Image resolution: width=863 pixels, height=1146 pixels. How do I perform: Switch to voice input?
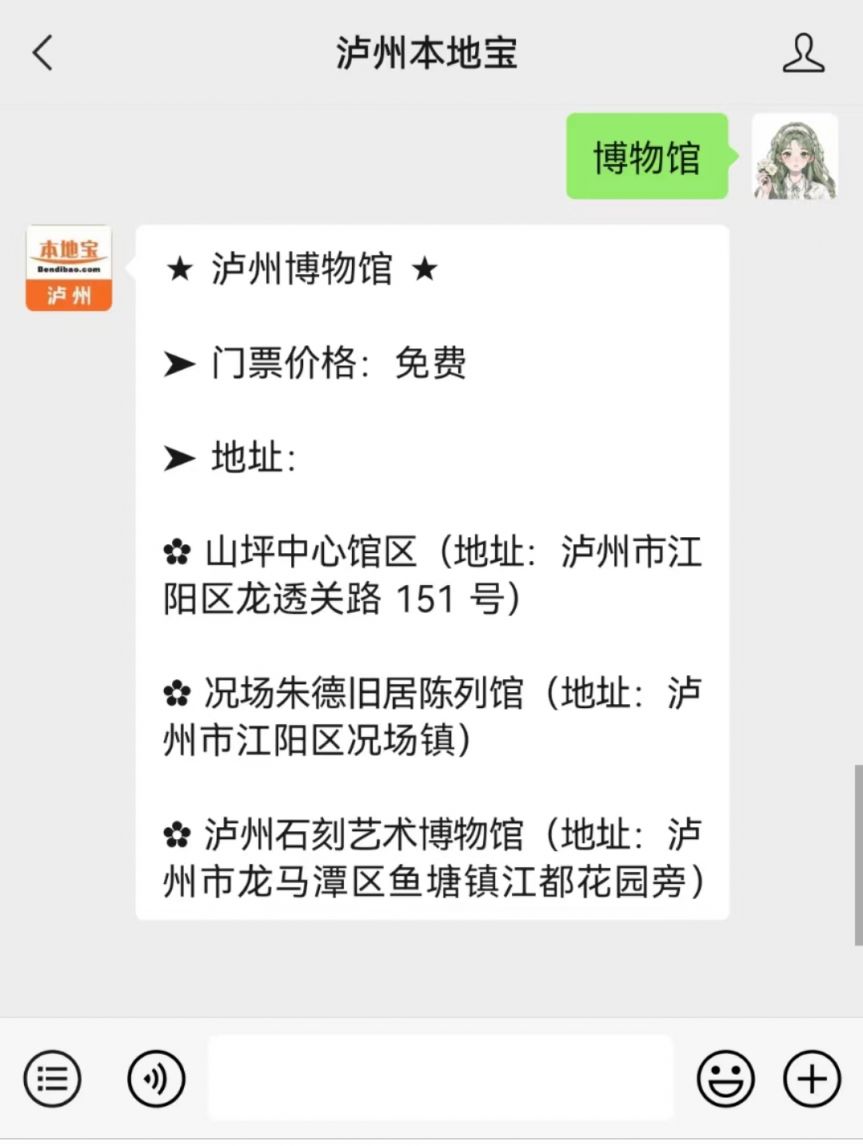156,1078
